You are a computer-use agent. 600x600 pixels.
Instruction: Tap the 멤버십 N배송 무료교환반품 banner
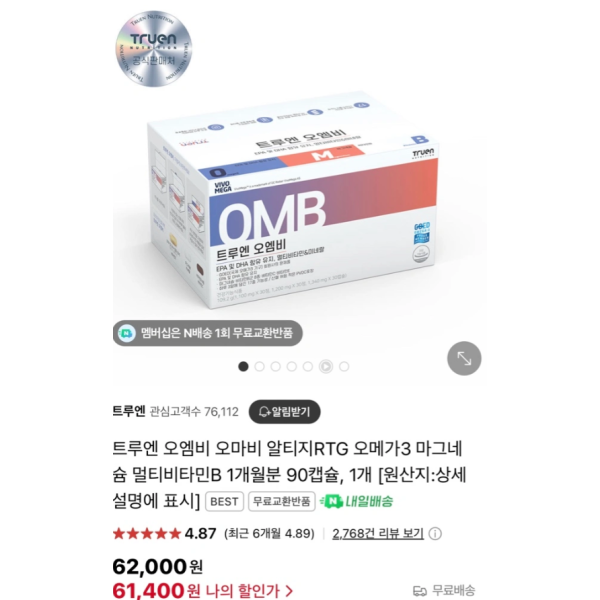pos(209,333)
